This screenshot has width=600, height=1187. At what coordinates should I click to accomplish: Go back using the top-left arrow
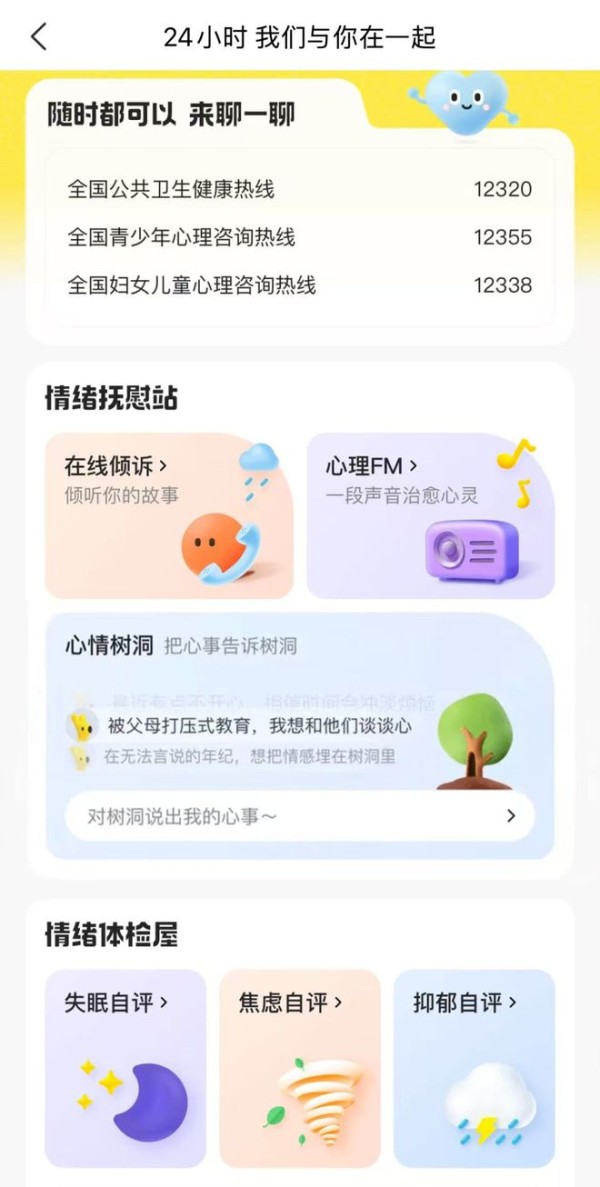point(39,36)
